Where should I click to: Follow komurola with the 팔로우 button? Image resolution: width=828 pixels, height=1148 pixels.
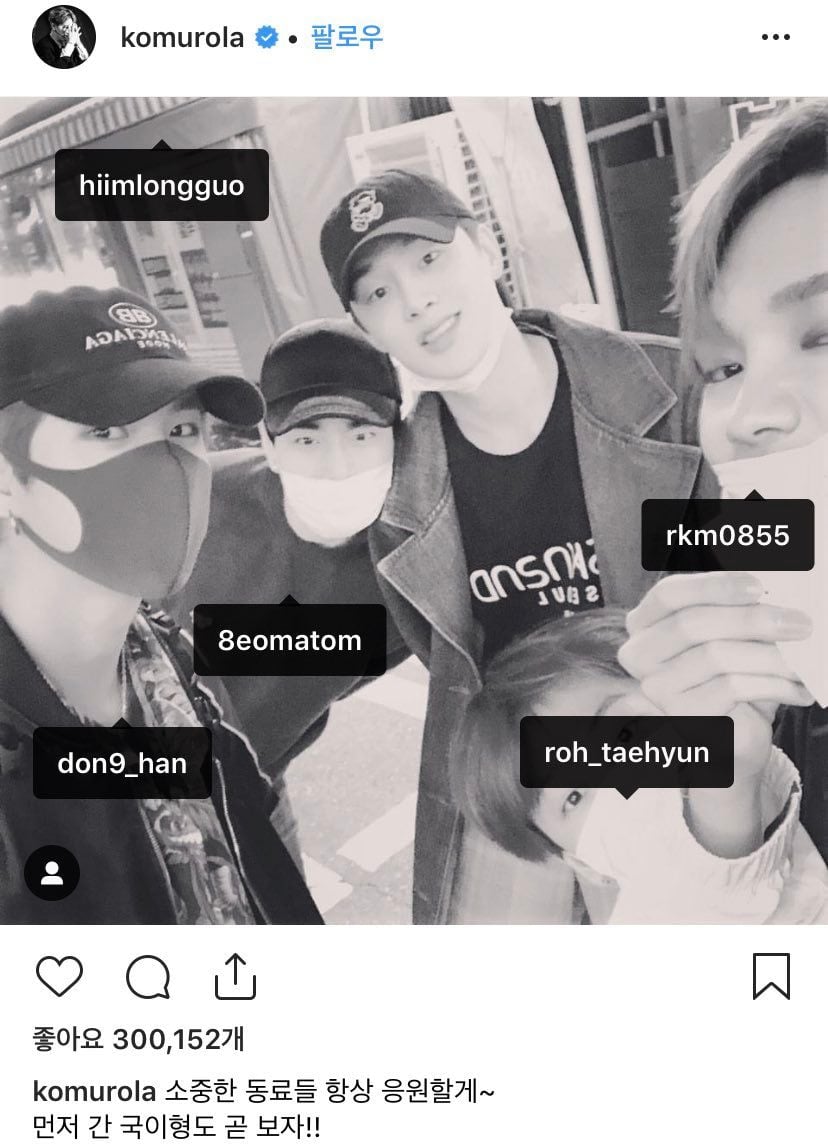tap(347, 39)
